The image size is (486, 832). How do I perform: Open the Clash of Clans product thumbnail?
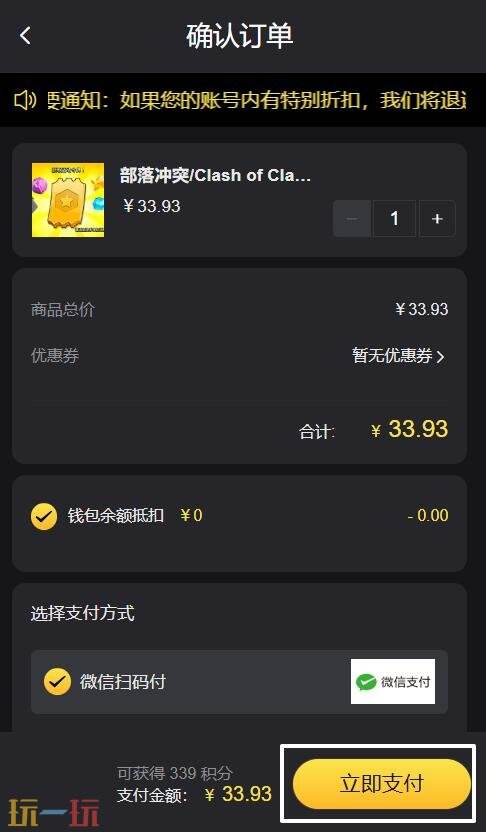pyautogui.click(x=68, y=200)
